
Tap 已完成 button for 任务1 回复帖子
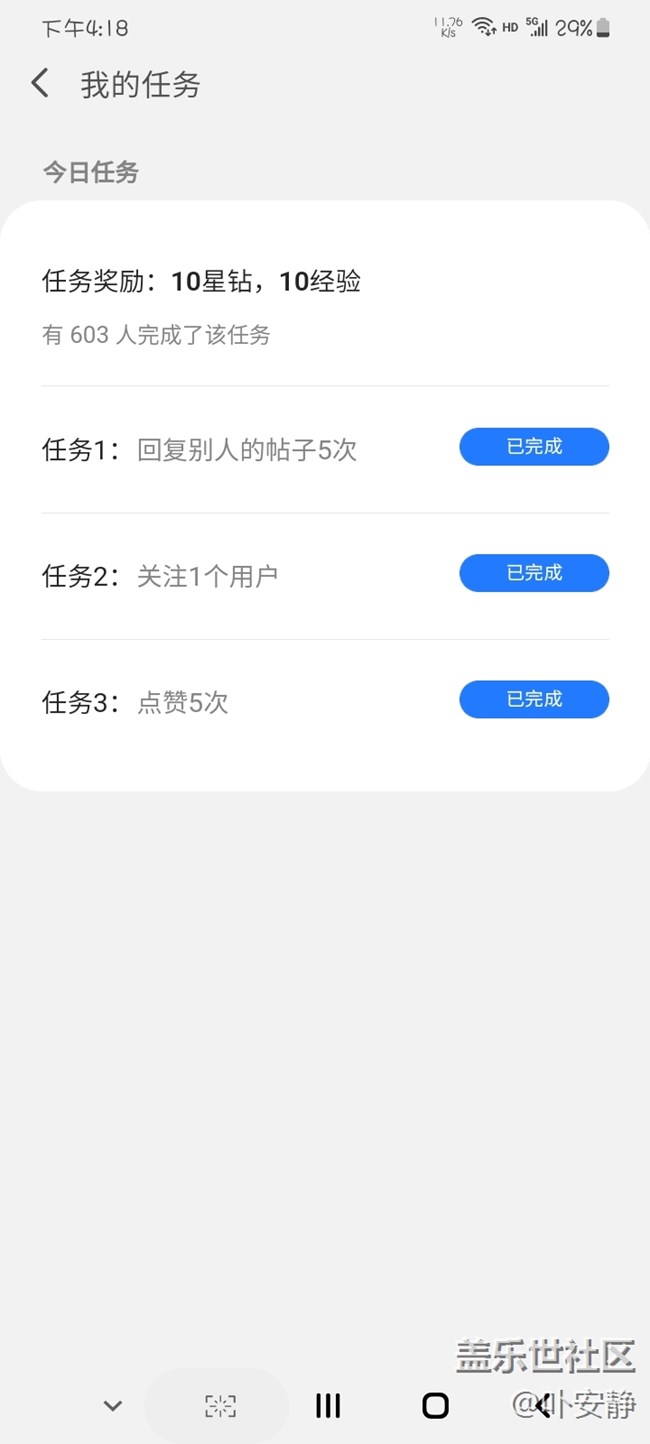pos(534,447)
